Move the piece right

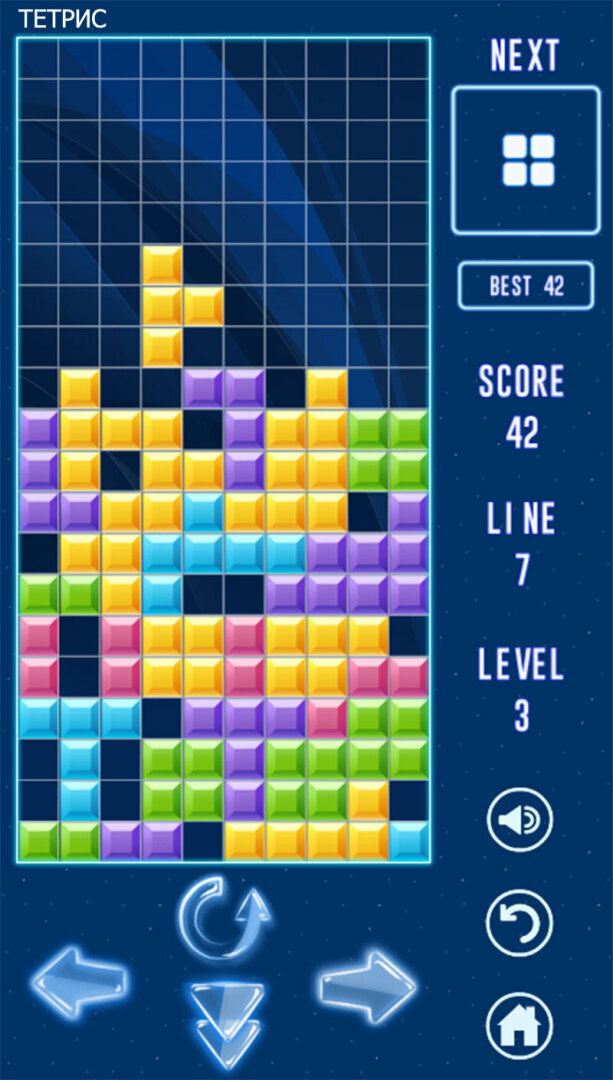tap(368, 986)
